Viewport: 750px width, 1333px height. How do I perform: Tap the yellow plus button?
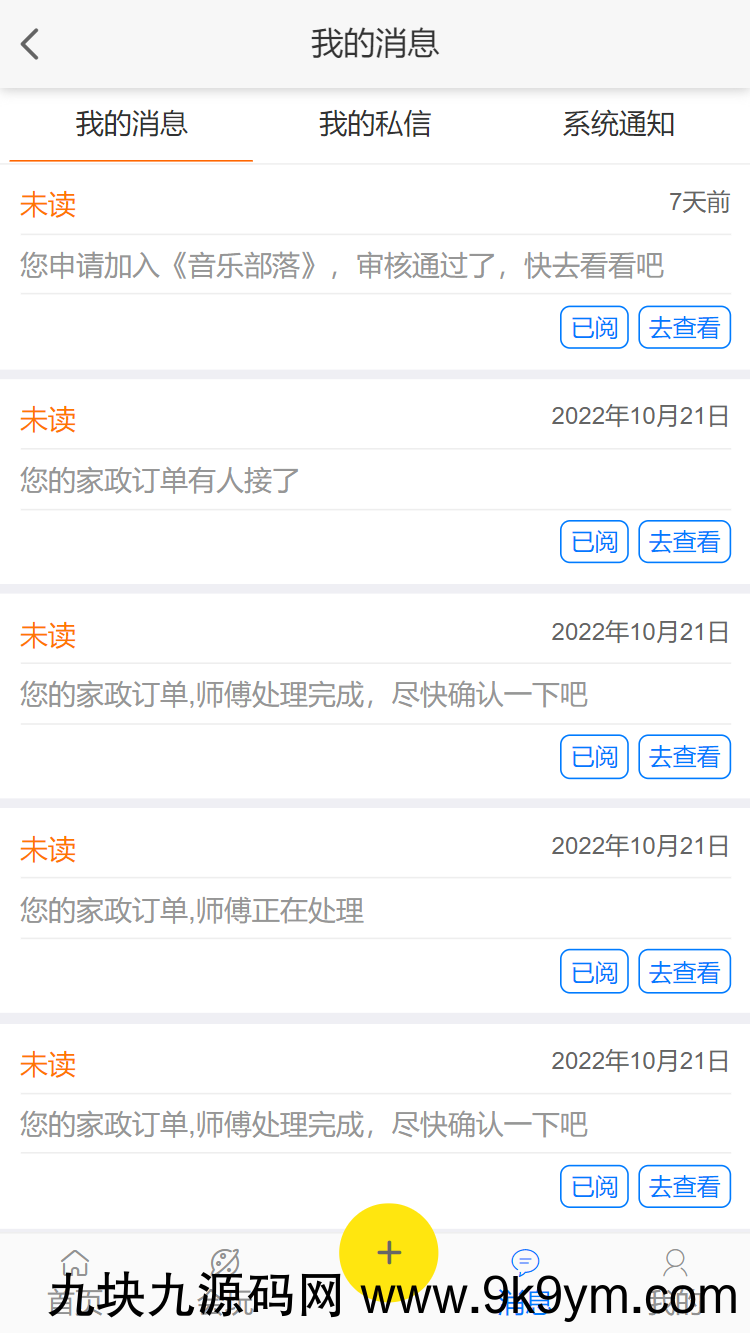click(x=388, y=1252)
